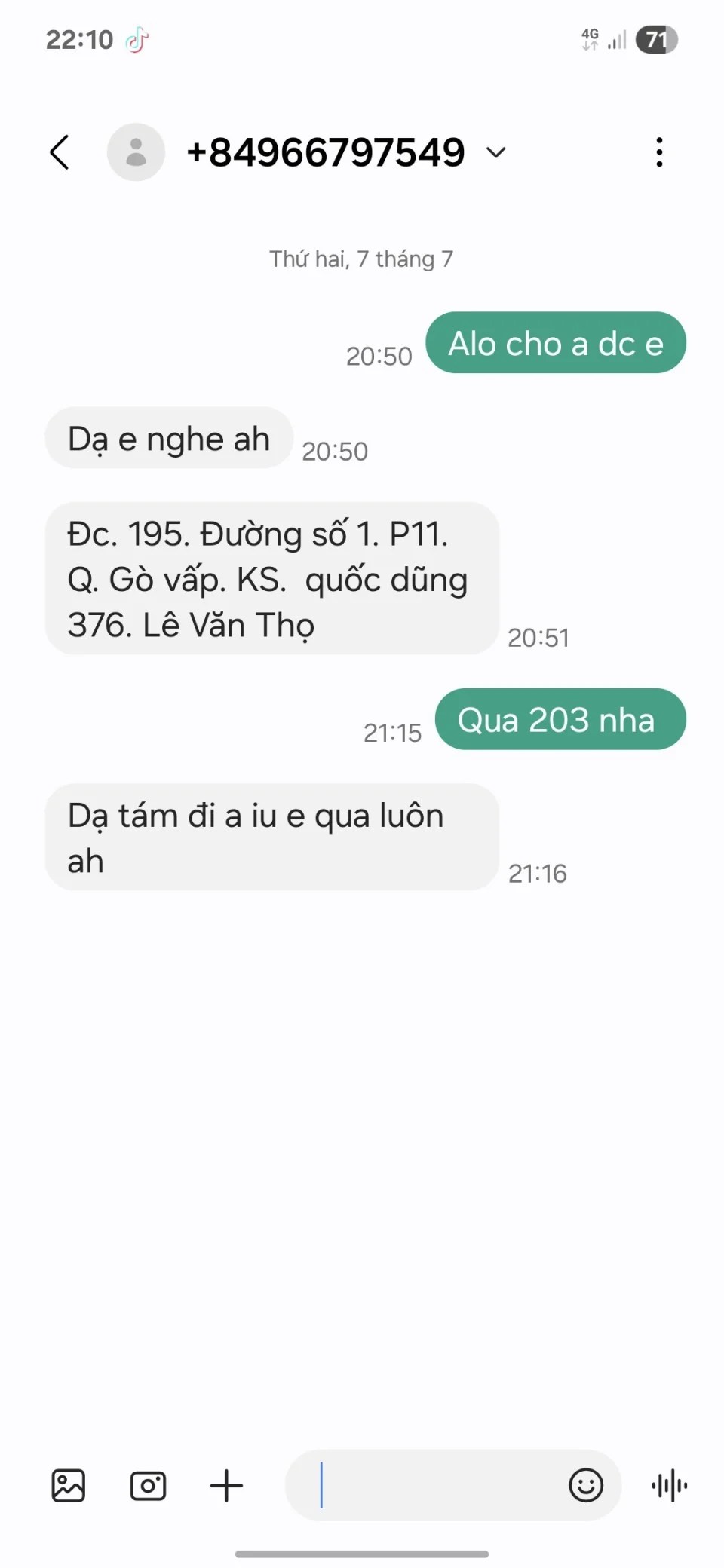Open the plus attachment options
Viewport: 724px width, 1568px height.
coord(226,1486)
